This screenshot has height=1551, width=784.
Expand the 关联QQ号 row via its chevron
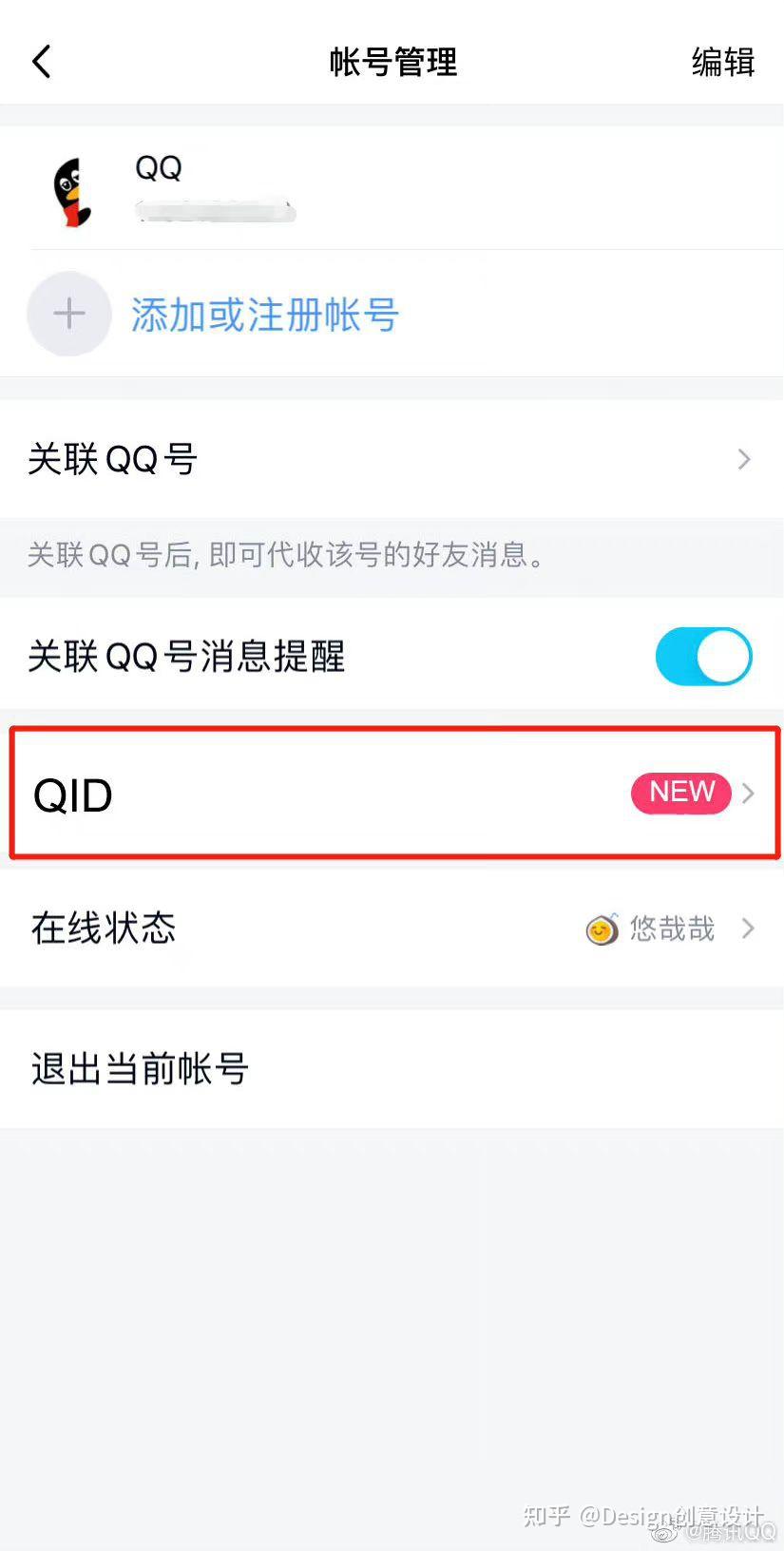point(745,459)
